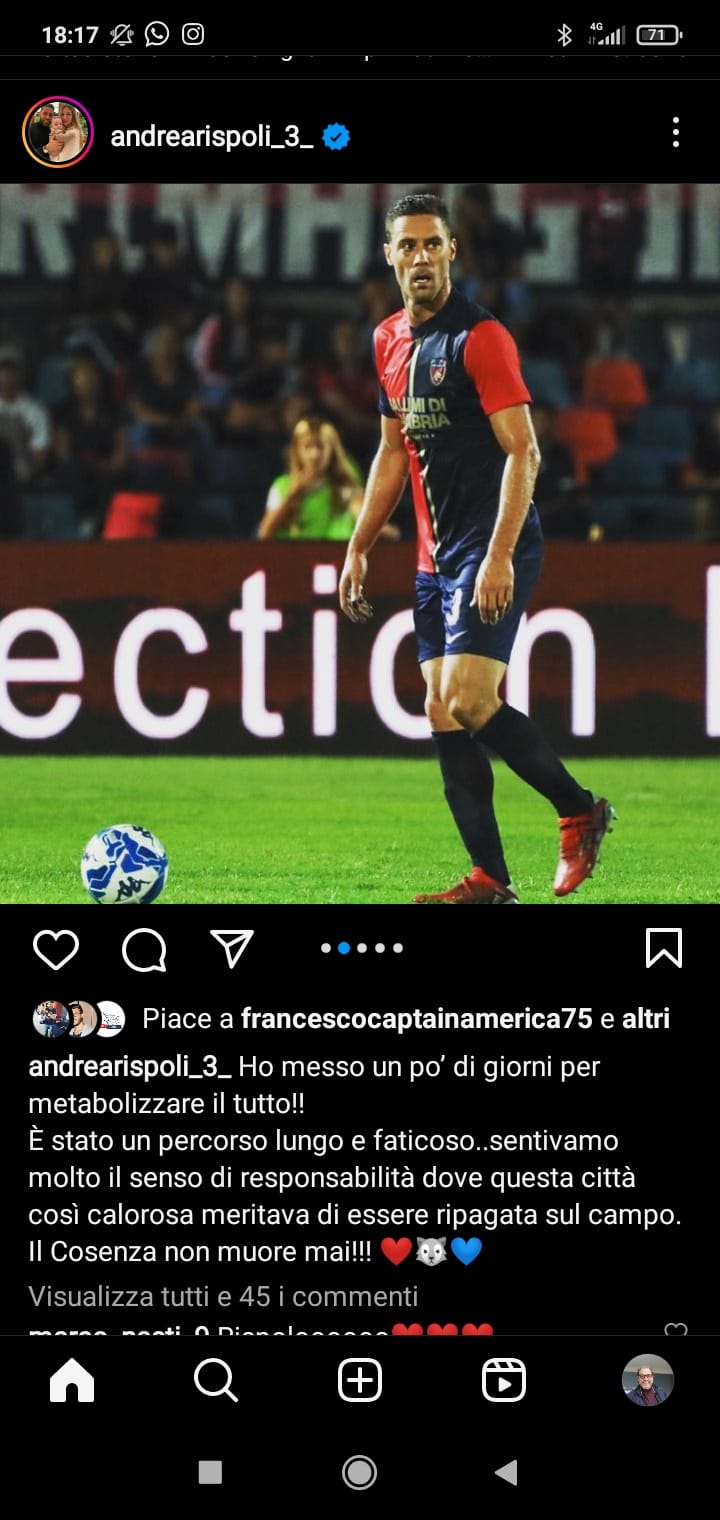This screenshot has height=1520, width=720.
Task: Tap 'altri' to view everyone who liked
Action: pyautogui.click(x=646, y=1019)
